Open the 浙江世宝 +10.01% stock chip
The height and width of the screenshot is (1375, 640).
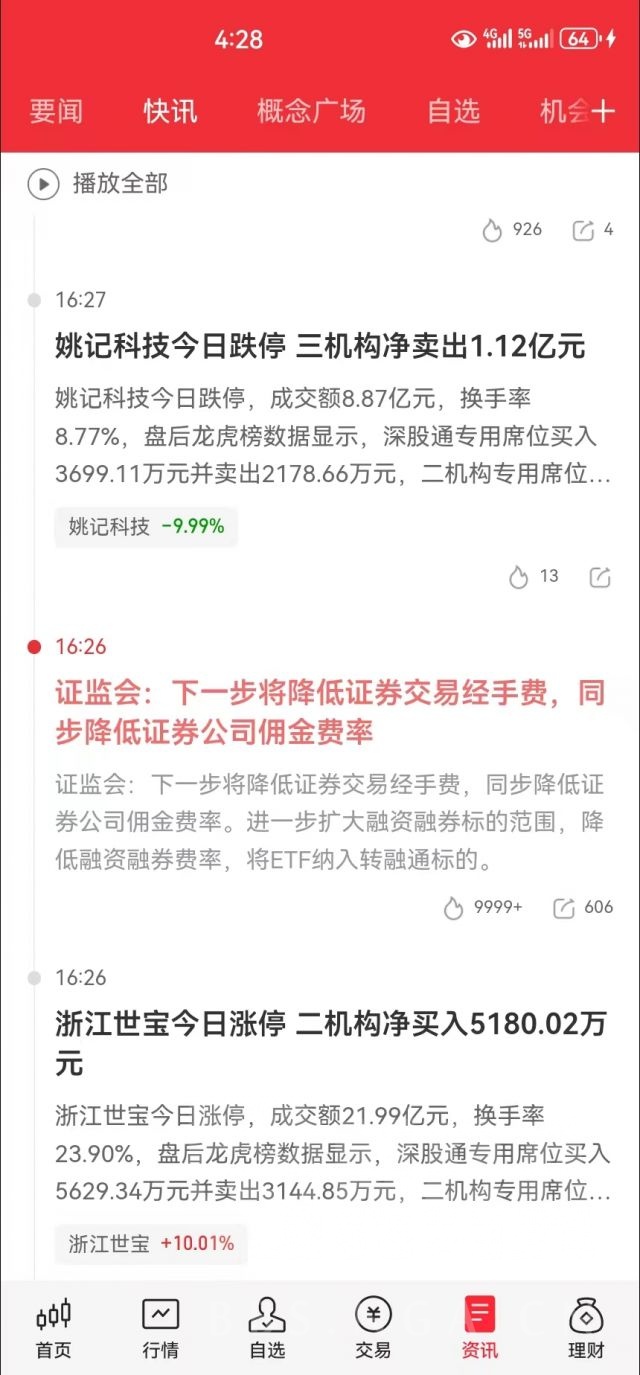(x=151, y=1244)
